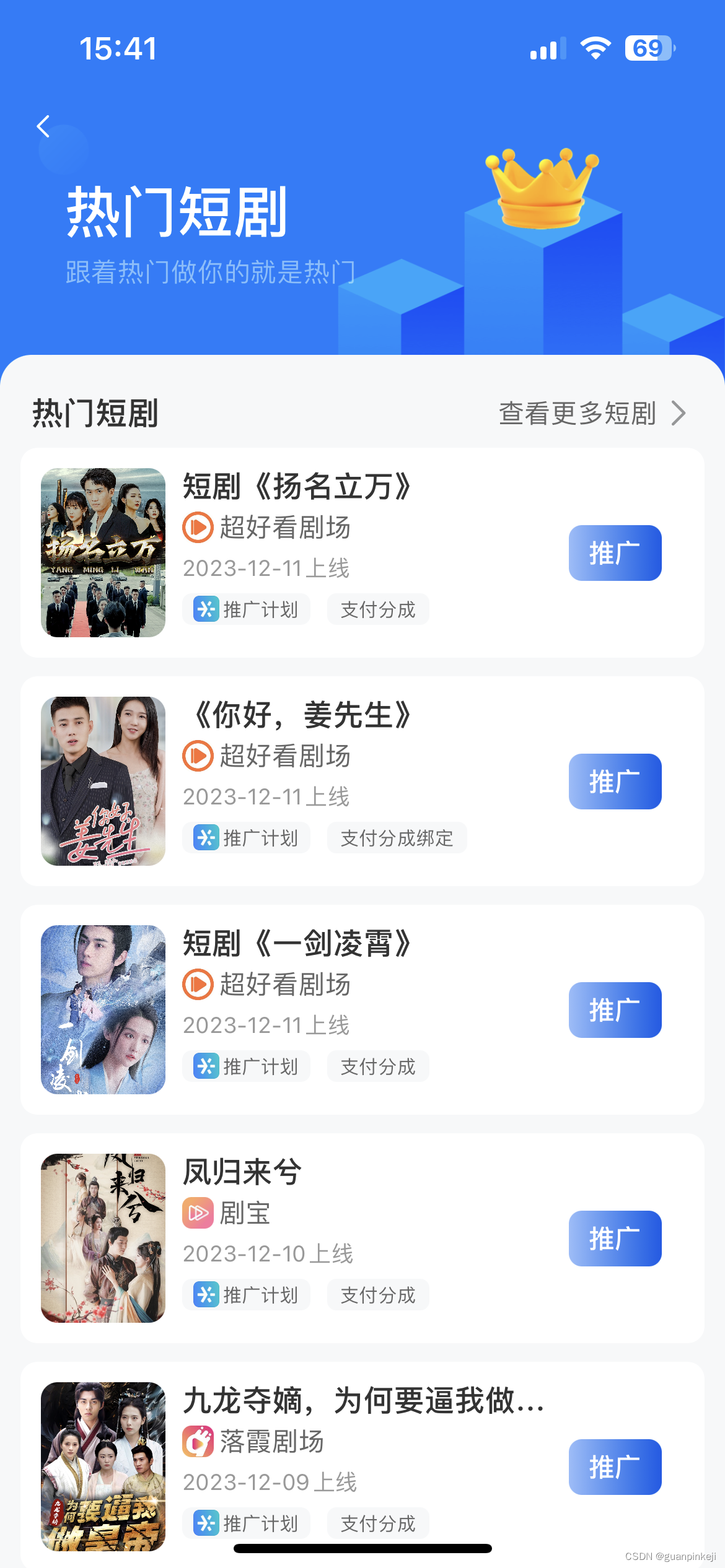Open 短剧《一剑凌霄》 cover image
This screenshot has width=725, height=1568.
coord(103,1009)
